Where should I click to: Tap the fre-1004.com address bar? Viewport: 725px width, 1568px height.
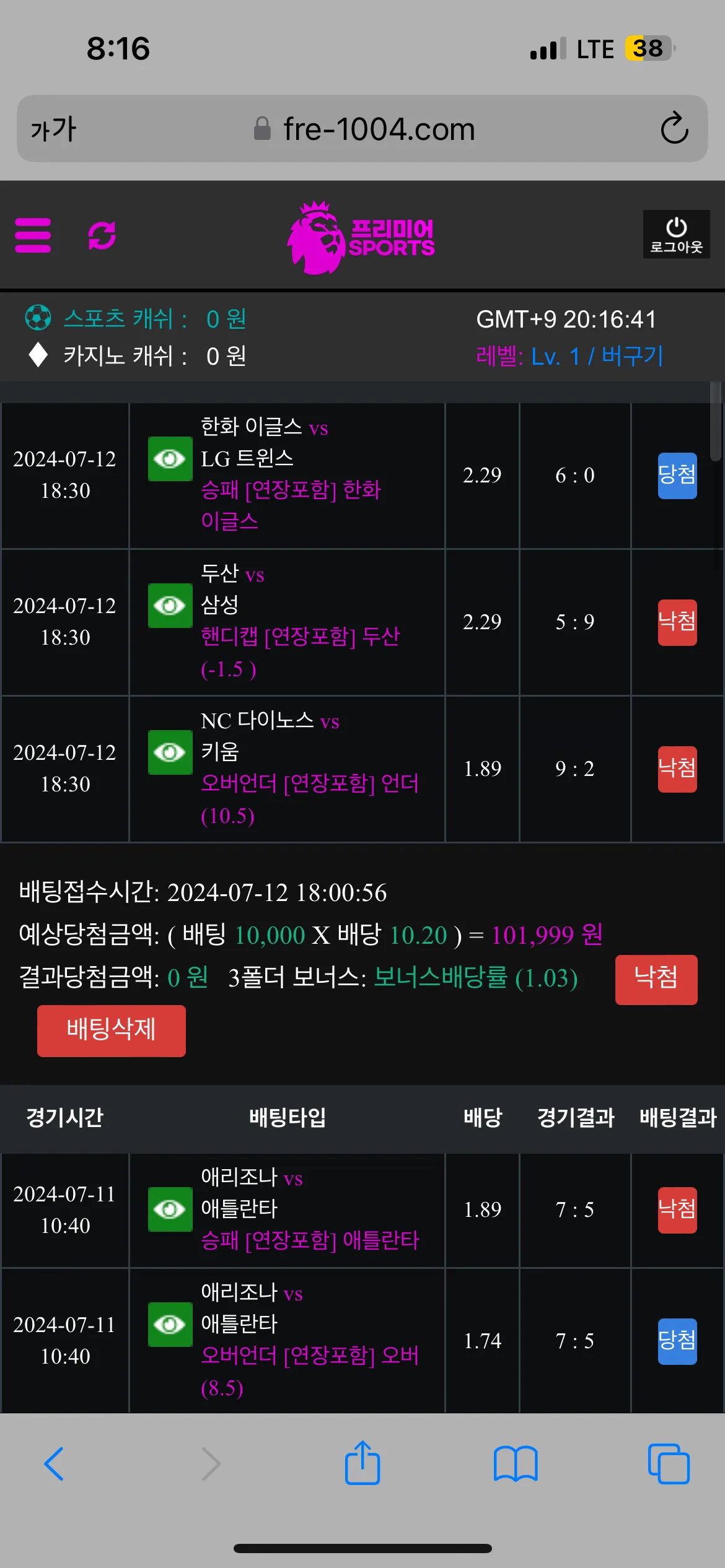tap(378, 129)
